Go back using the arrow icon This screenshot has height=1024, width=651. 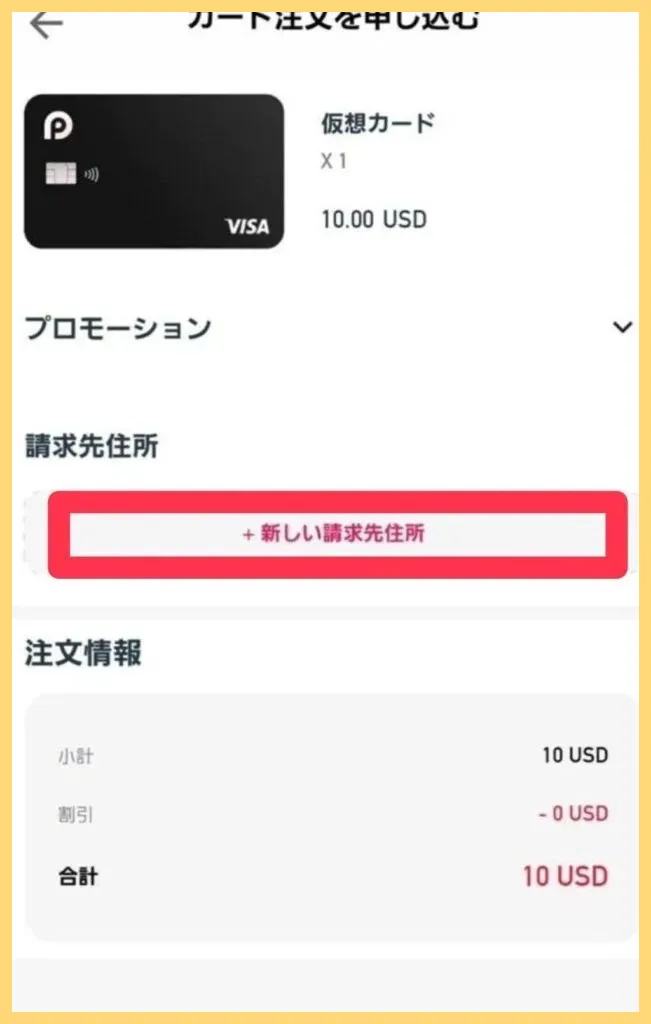(45, 26)
